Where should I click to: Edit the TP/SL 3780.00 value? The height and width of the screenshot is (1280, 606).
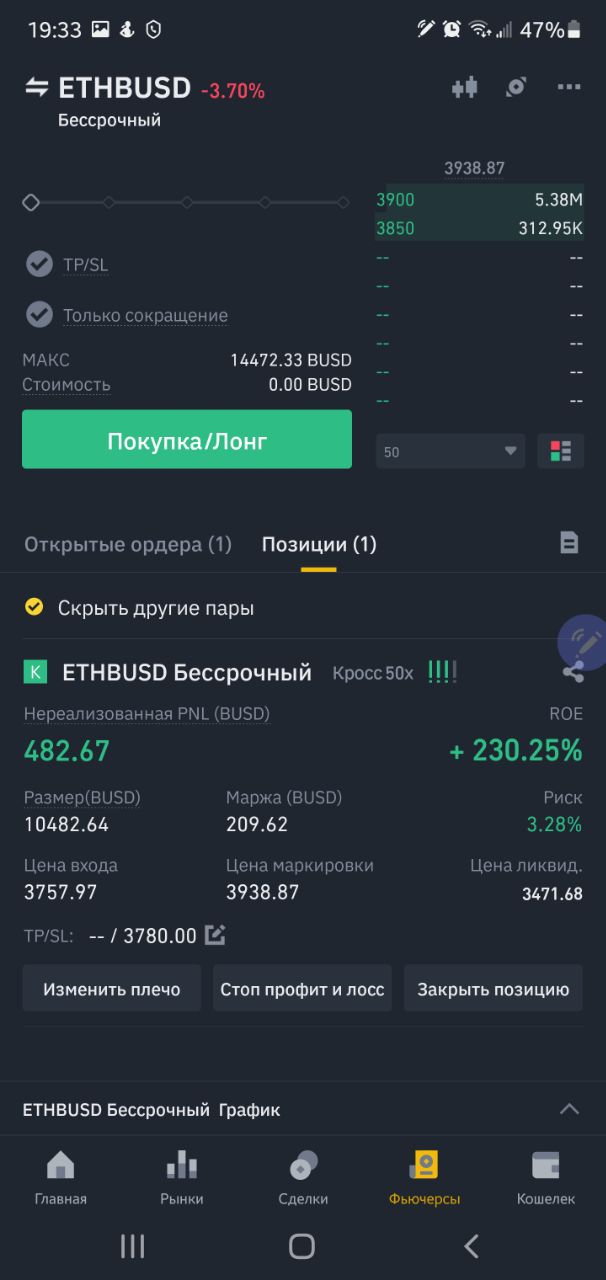215,936
